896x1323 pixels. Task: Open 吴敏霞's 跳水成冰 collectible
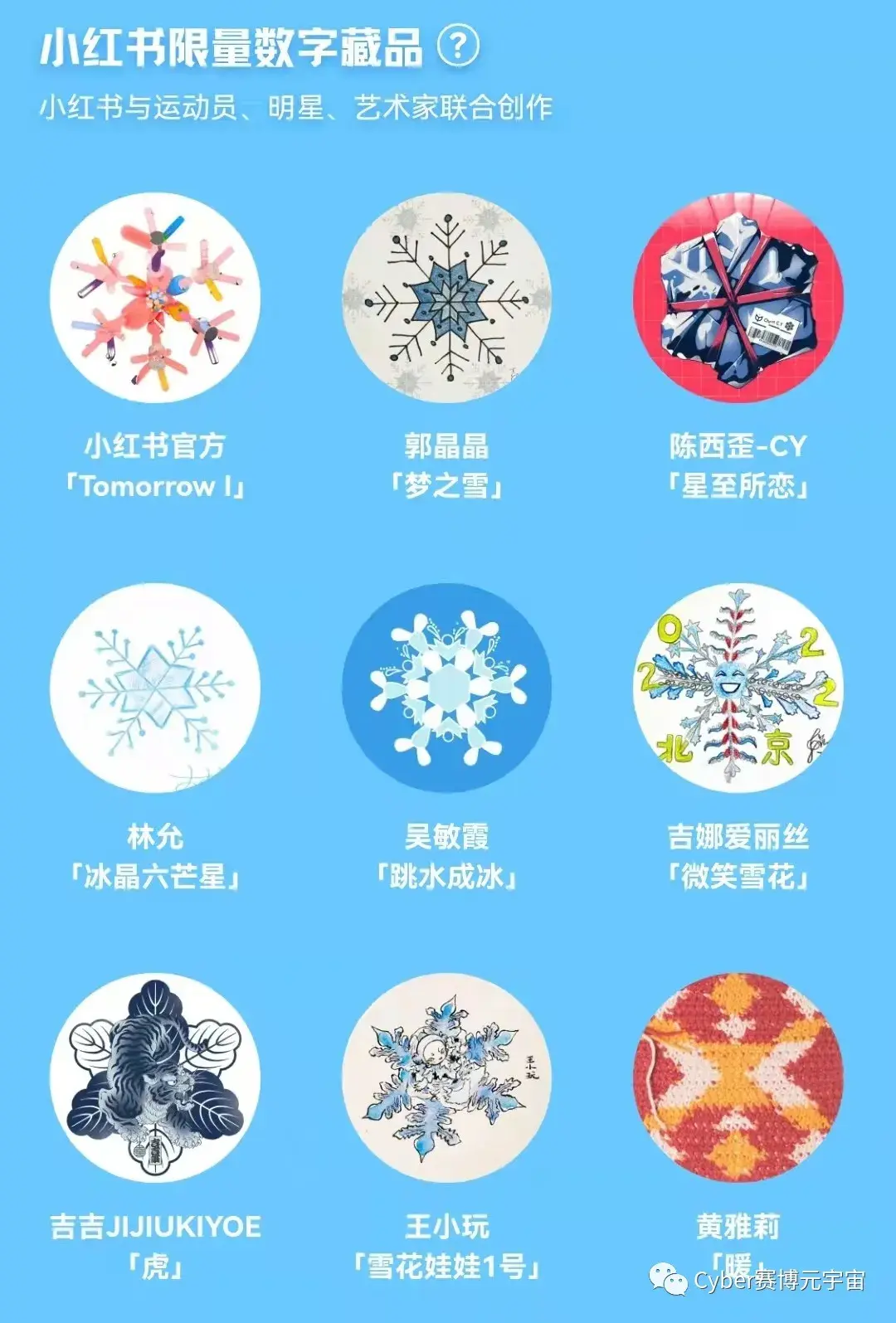coord(447,688)
